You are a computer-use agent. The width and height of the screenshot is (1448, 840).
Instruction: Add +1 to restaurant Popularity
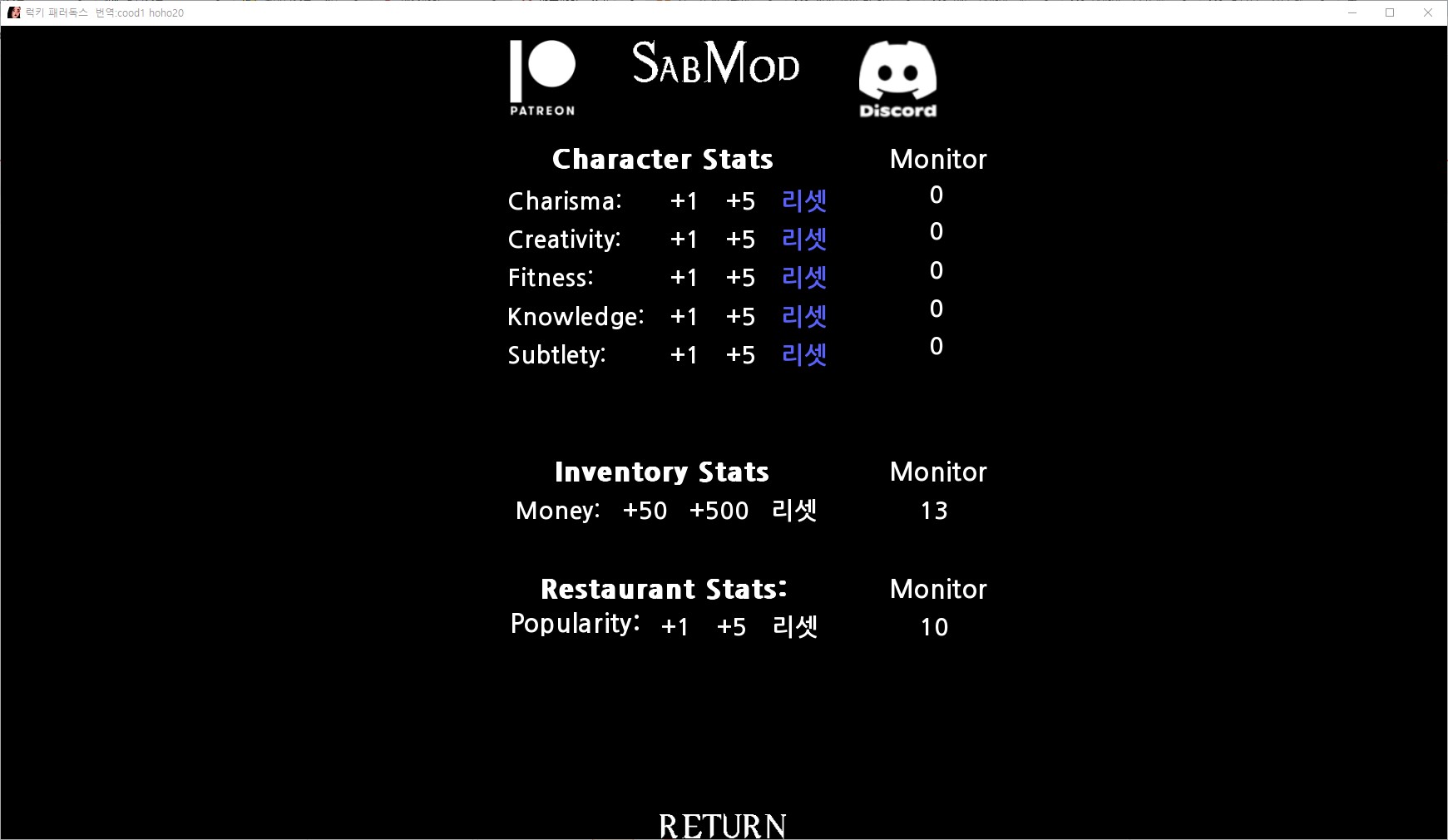coord(675,627)
